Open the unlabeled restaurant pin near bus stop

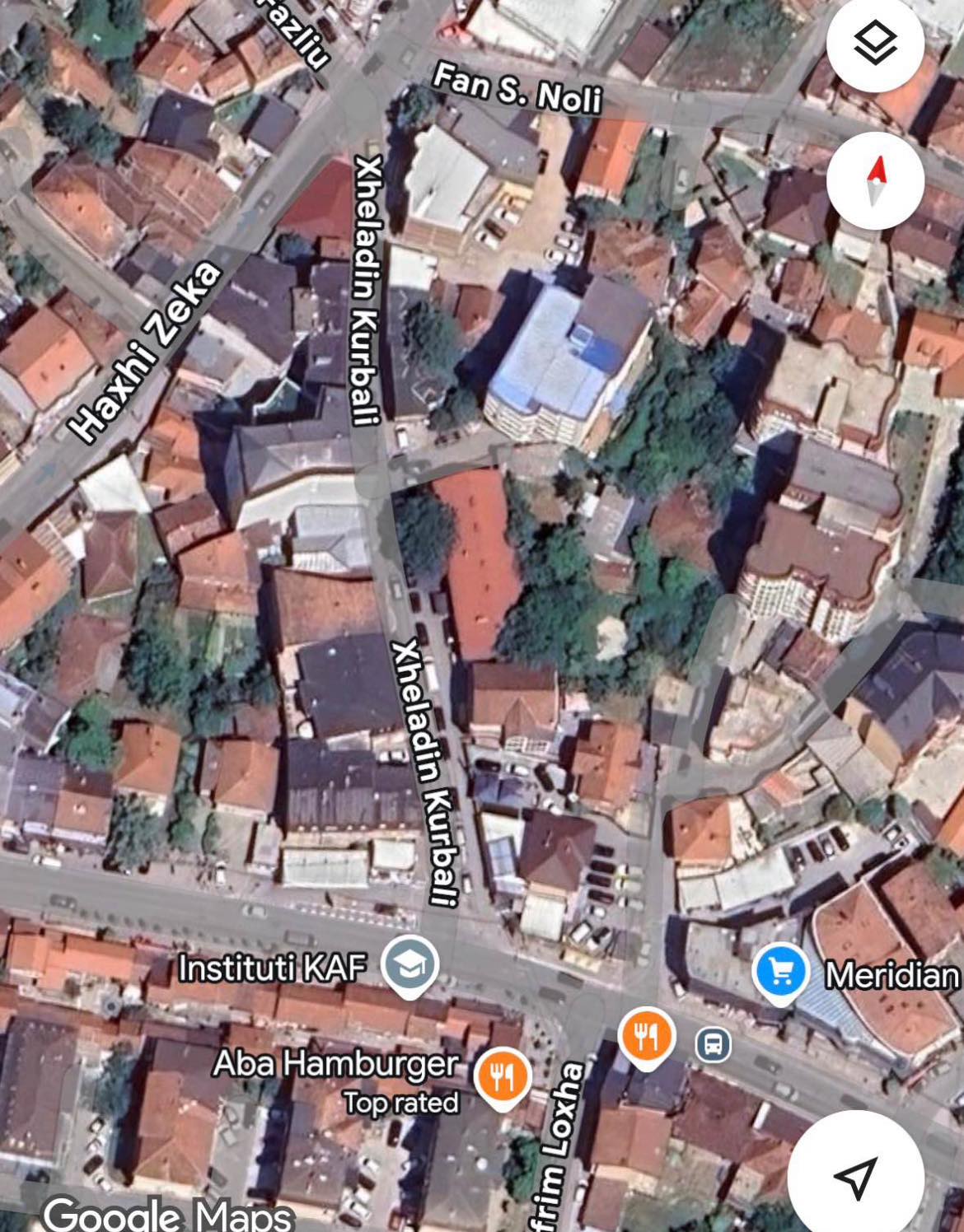point(647,1035)
